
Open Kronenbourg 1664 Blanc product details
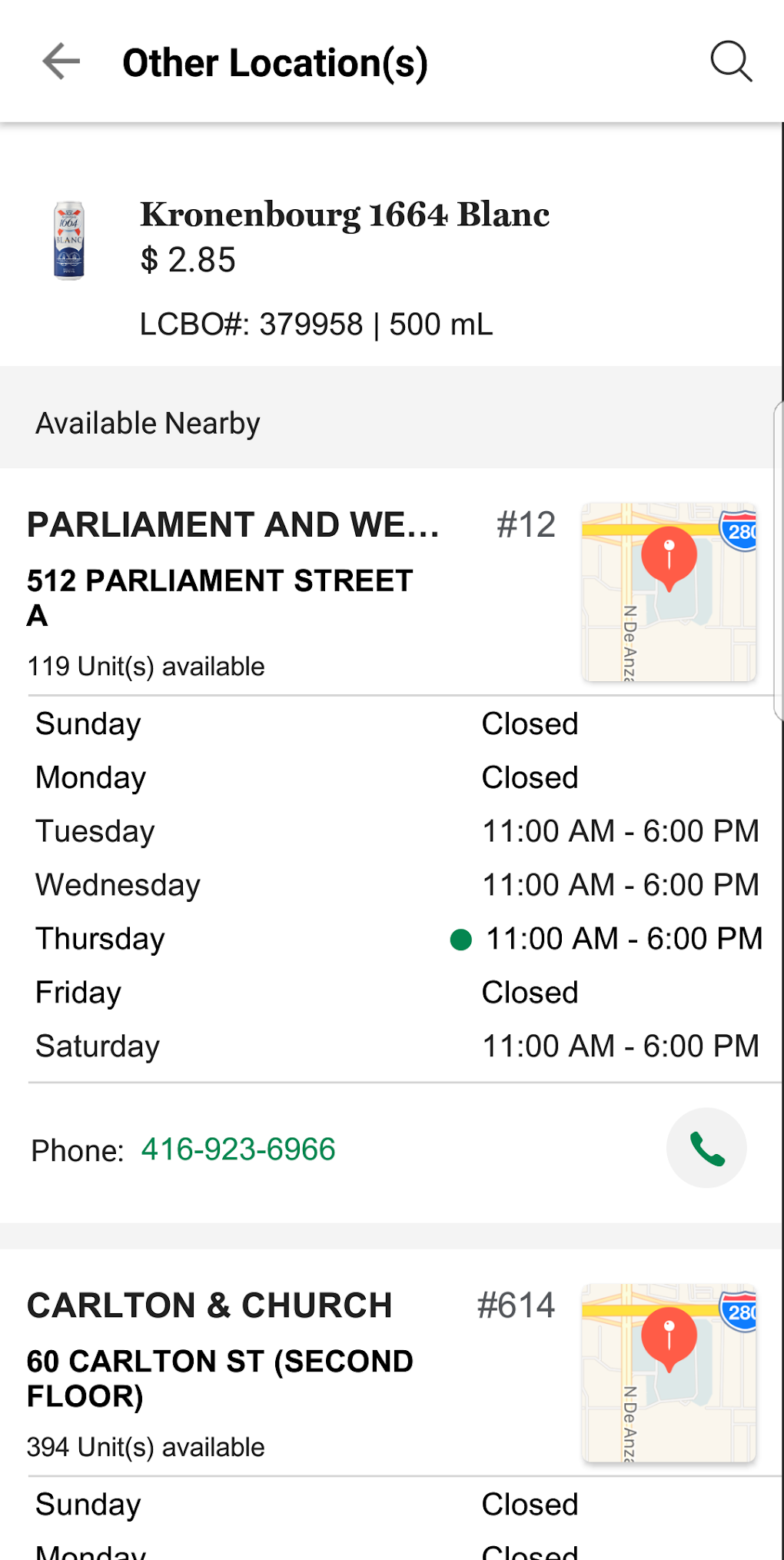[x=344, y=215]
